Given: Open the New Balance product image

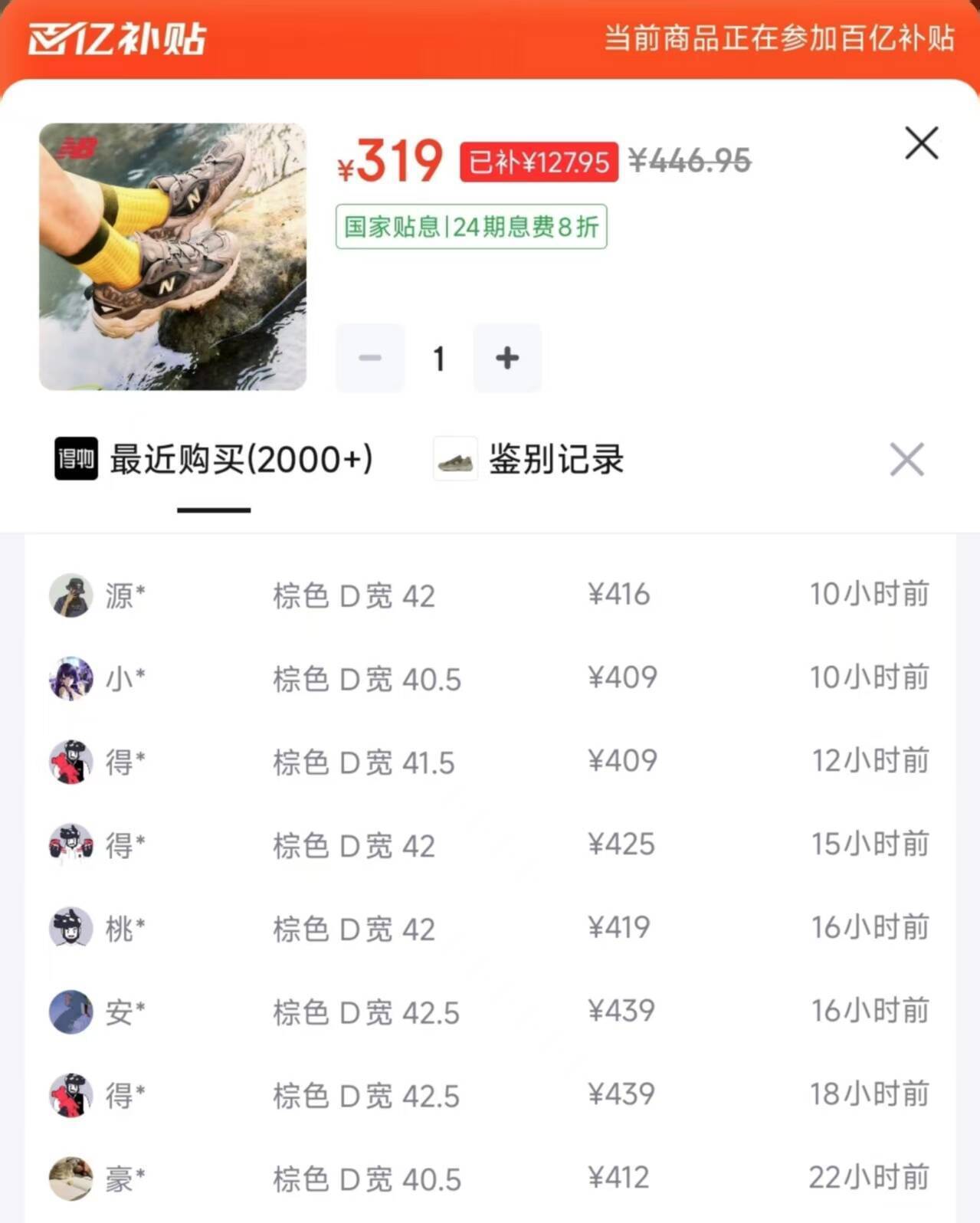Looking at the screenshot, I should click(173, 257).
